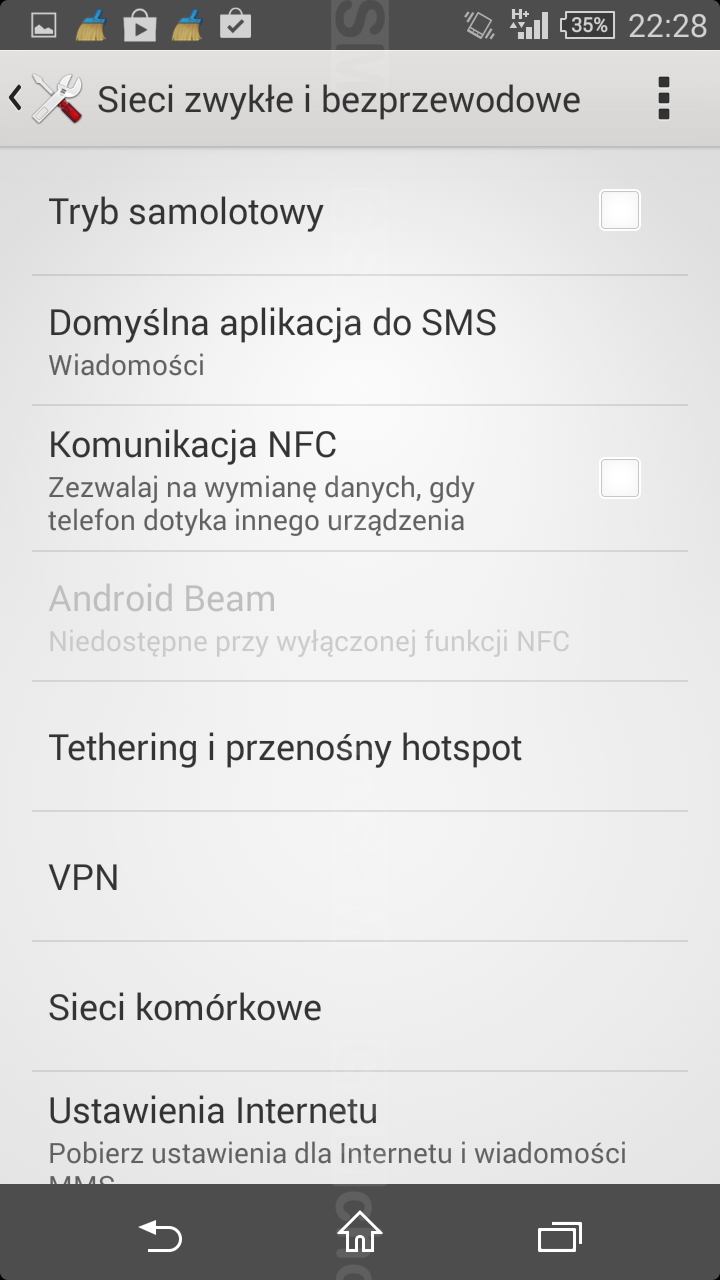
Task: Tap the system home button
Action: (360, 1235)
